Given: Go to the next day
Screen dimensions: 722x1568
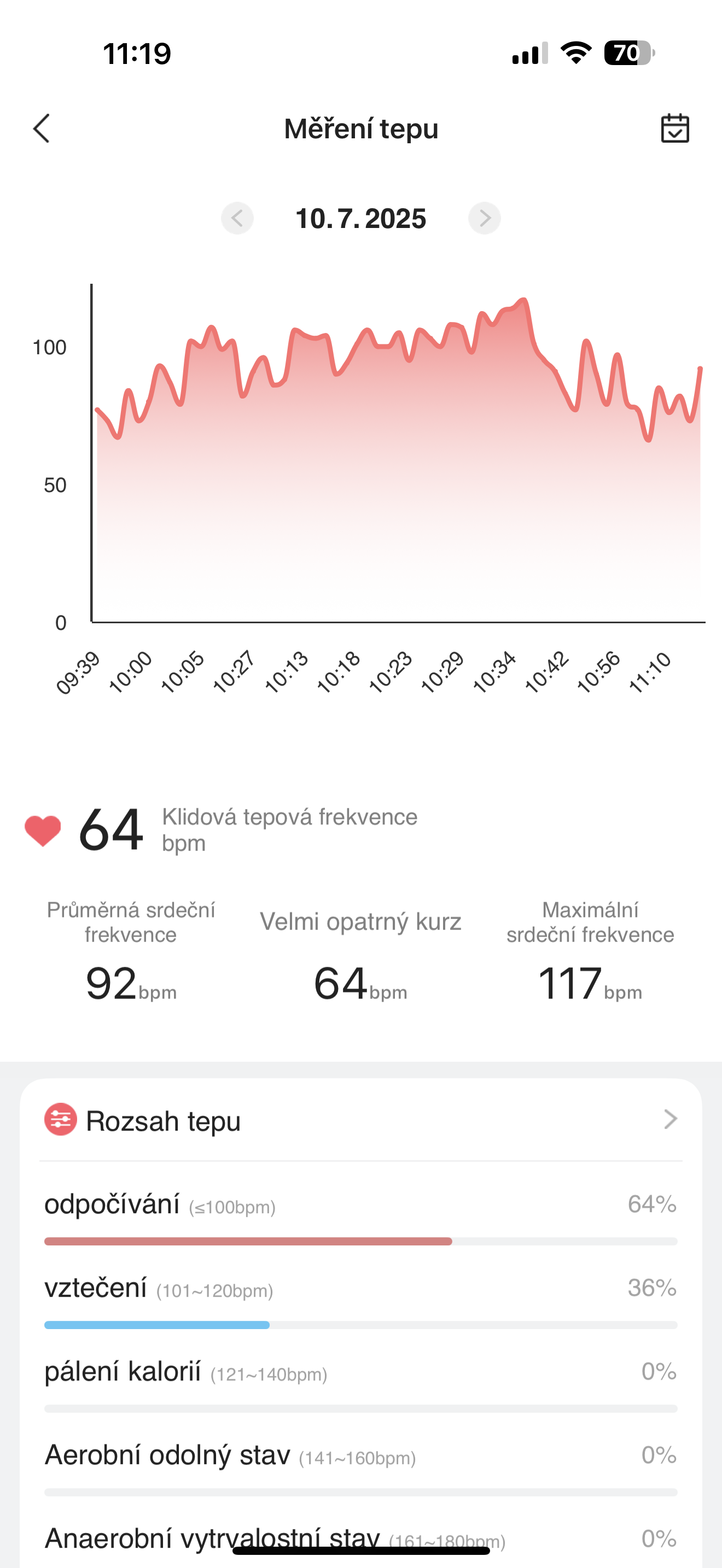Looking at the screenshot, I should [x=485, y=218].
